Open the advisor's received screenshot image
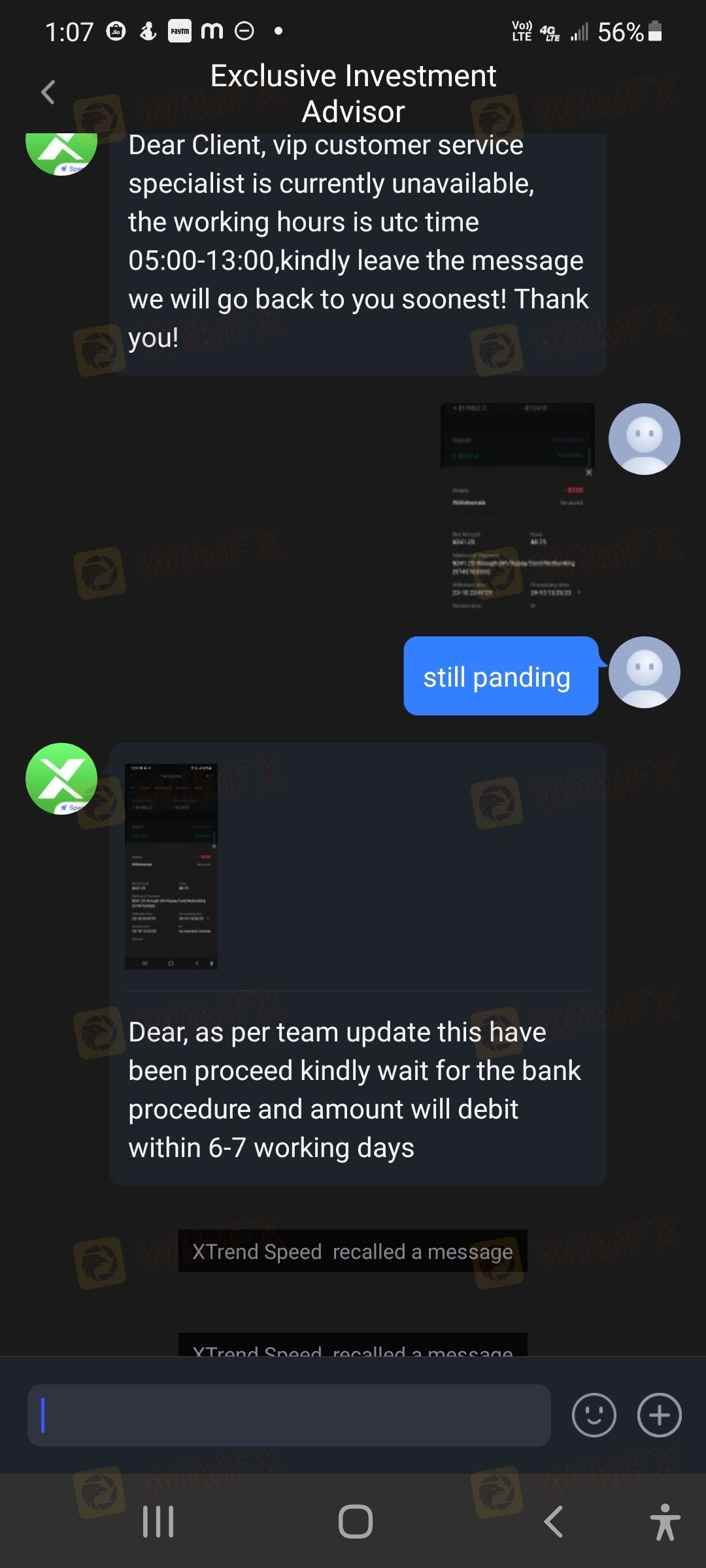 (x=171, y=866)
